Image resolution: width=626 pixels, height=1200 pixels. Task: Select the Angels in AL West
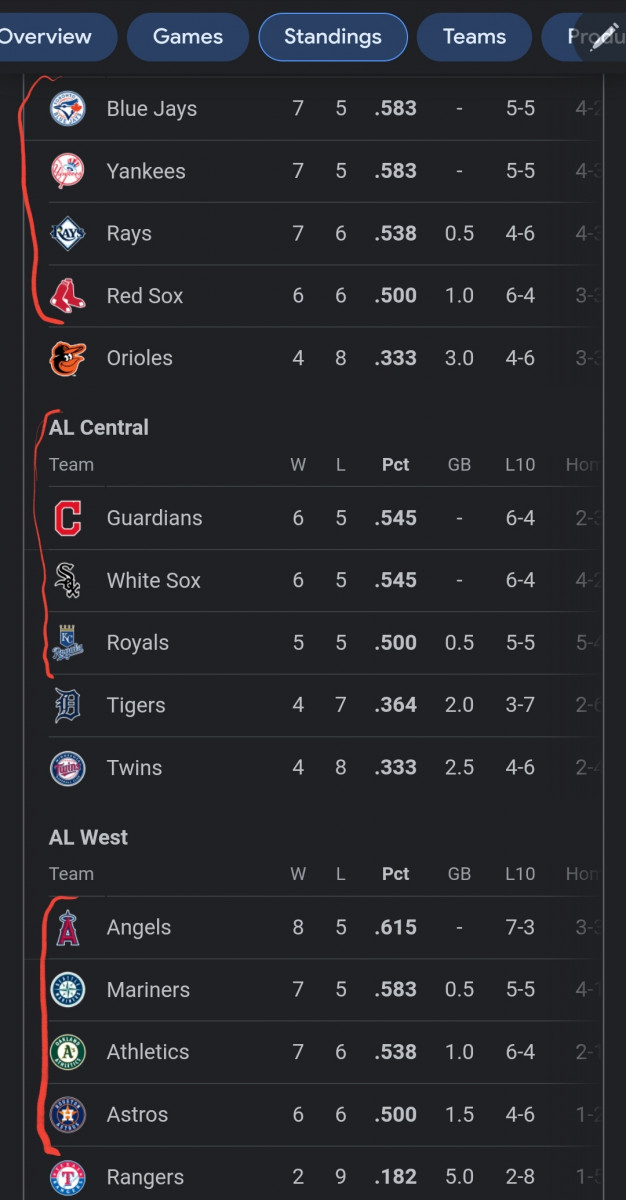[x=139, y=928]
